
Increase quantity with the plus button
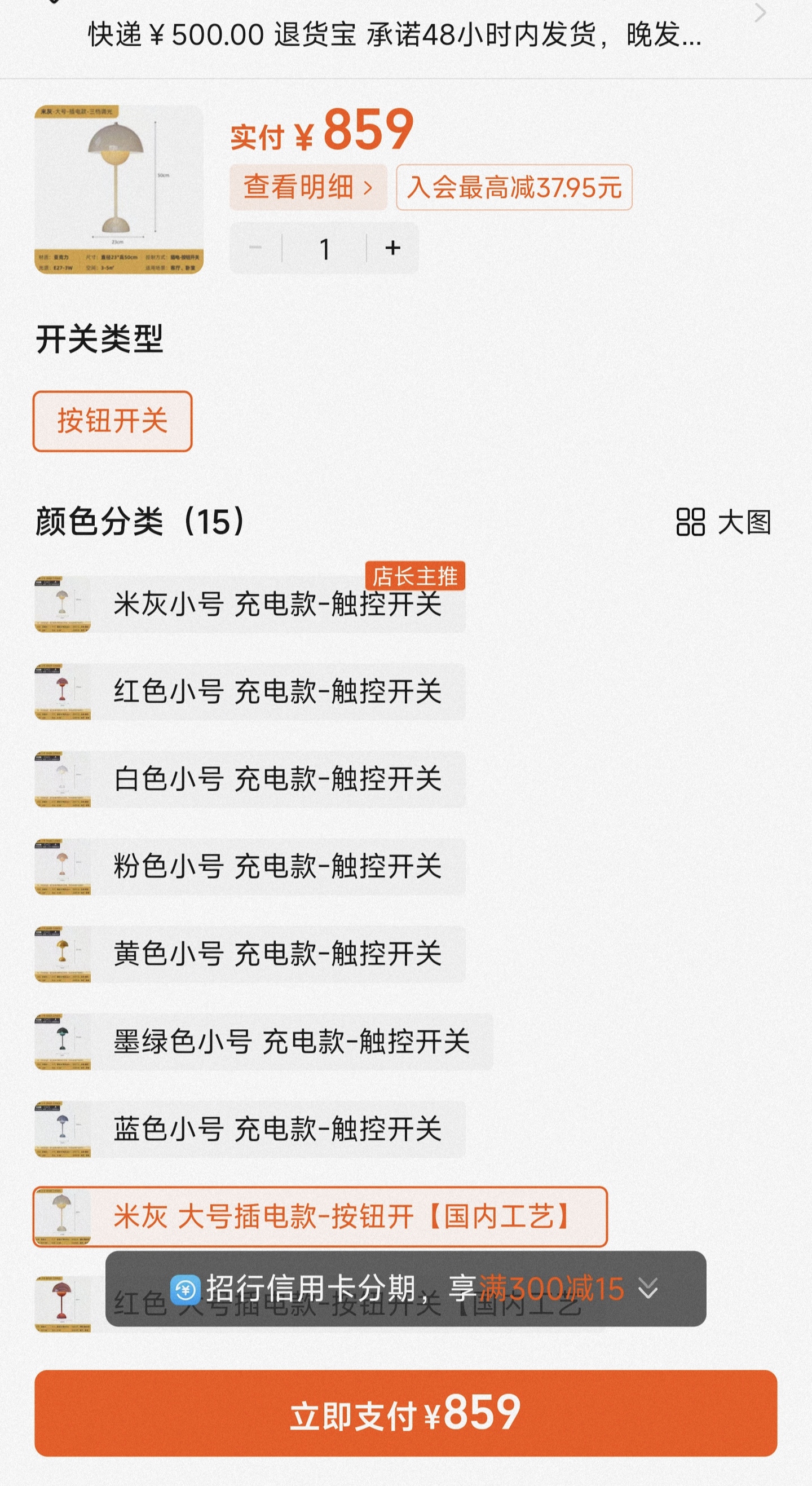[x=392, y=248]
